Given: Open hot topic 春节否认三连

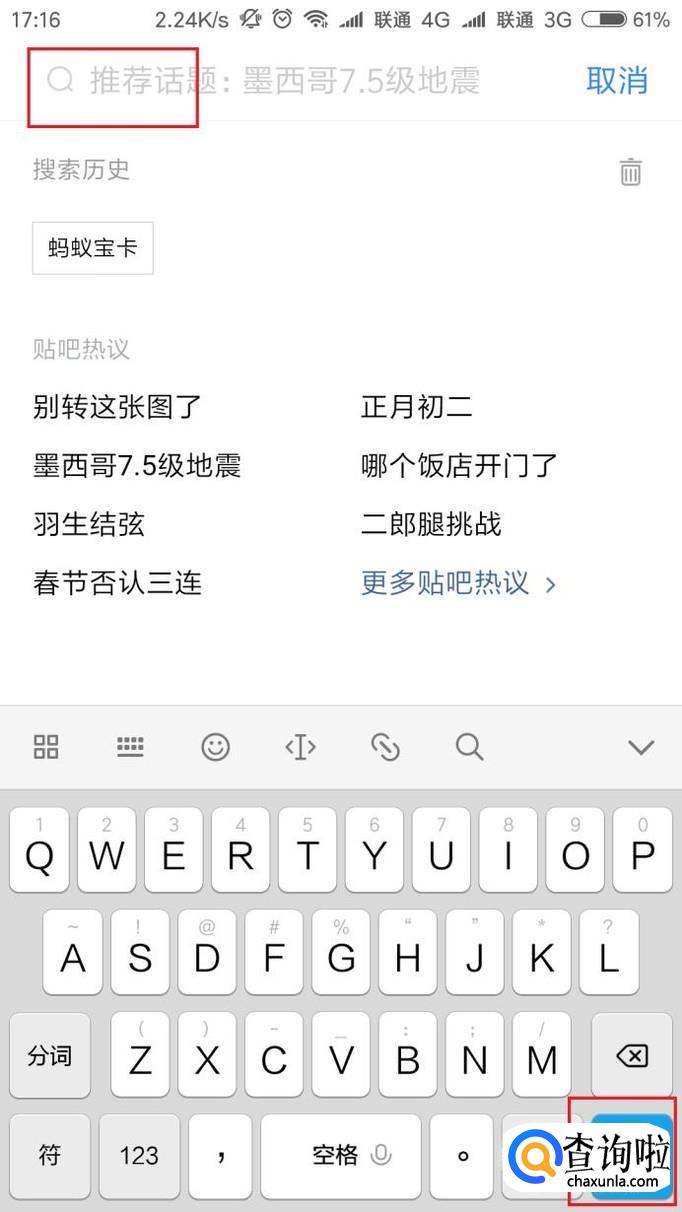Looking at the screenshot, I should point(118,583).
